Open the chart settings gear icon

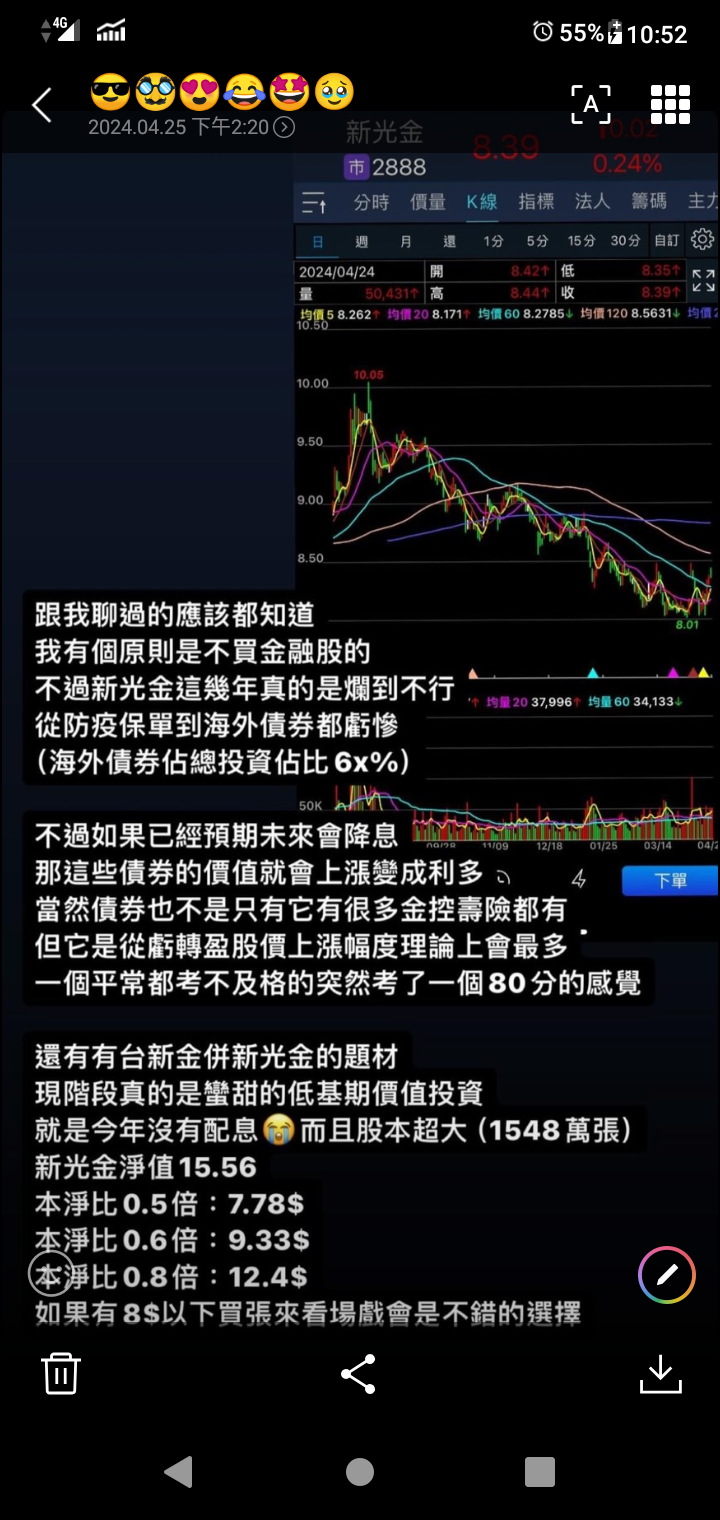point(702,239)
